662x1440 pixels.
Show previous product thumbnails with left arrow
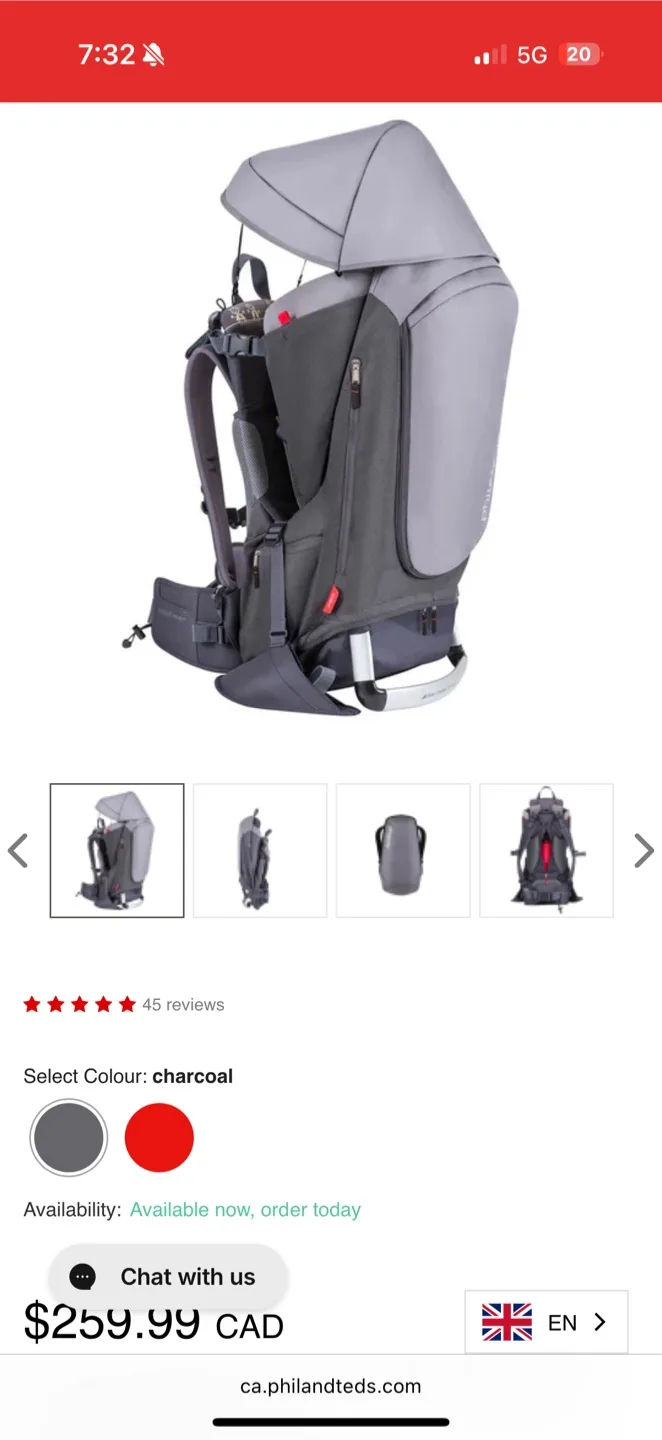[x=18, y=851]
